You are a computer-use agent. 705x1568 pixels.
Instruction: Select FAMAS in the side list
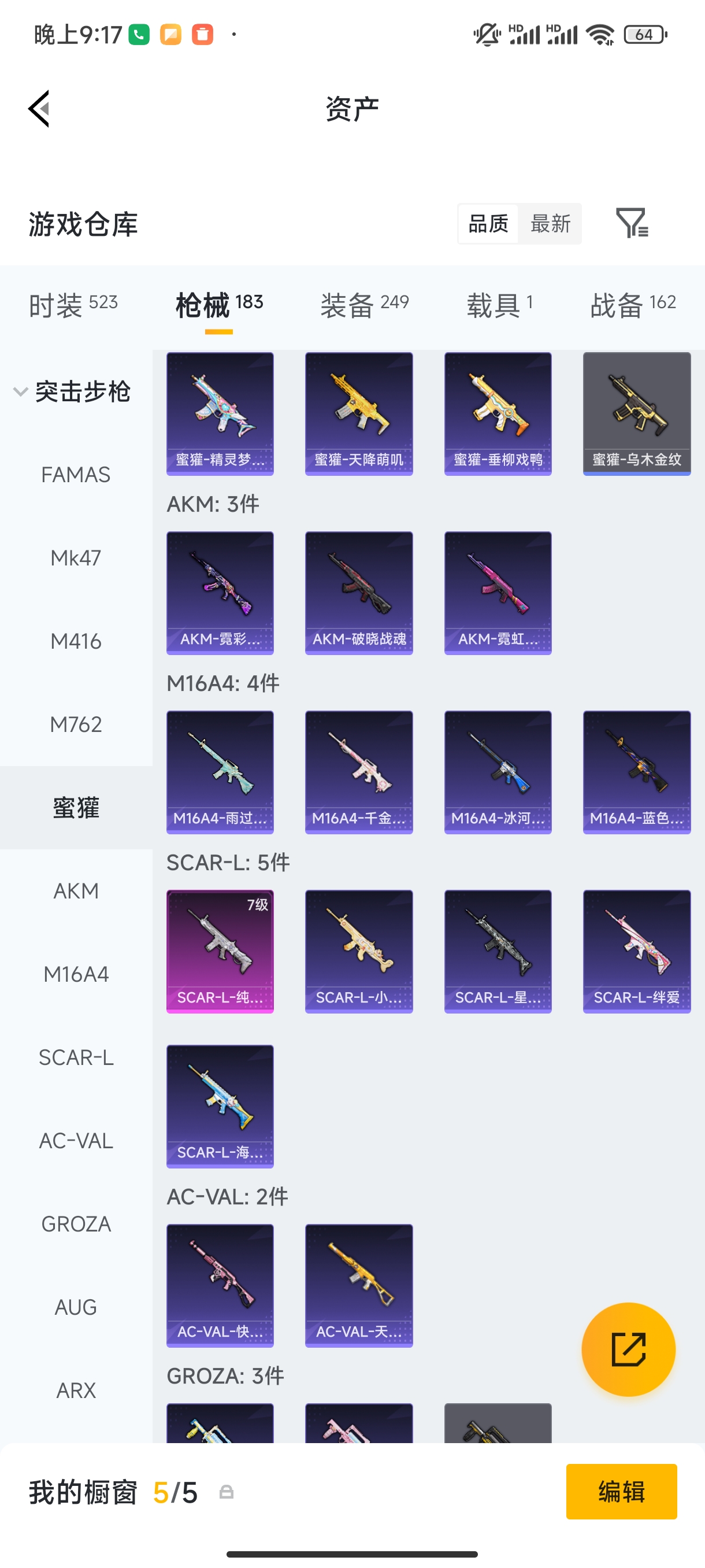[x=76, y=475]
